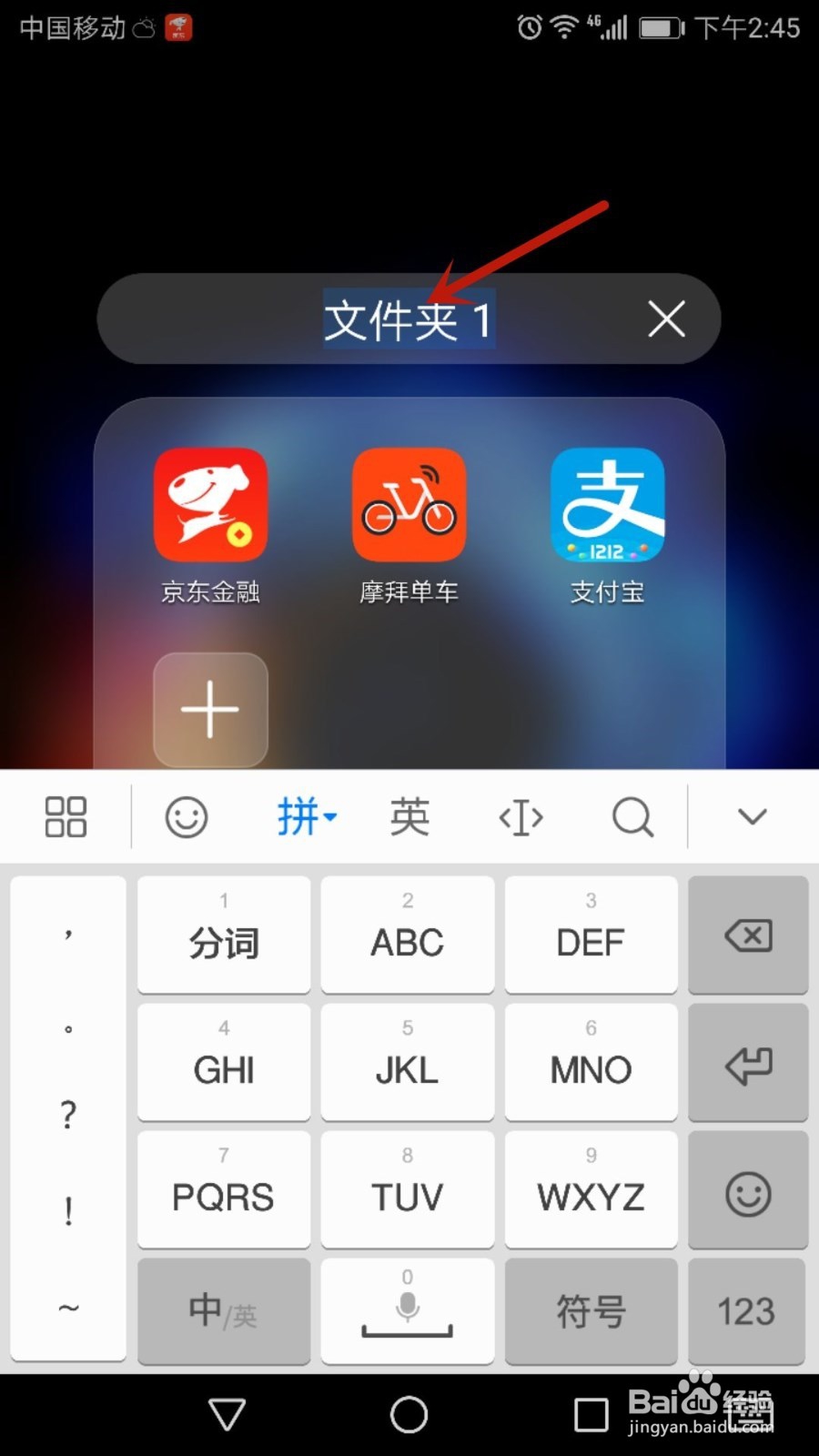Screen dimensions: 819x1456
Task: Tap the 分词 key on the keyboard
Action: coord(223,937)
